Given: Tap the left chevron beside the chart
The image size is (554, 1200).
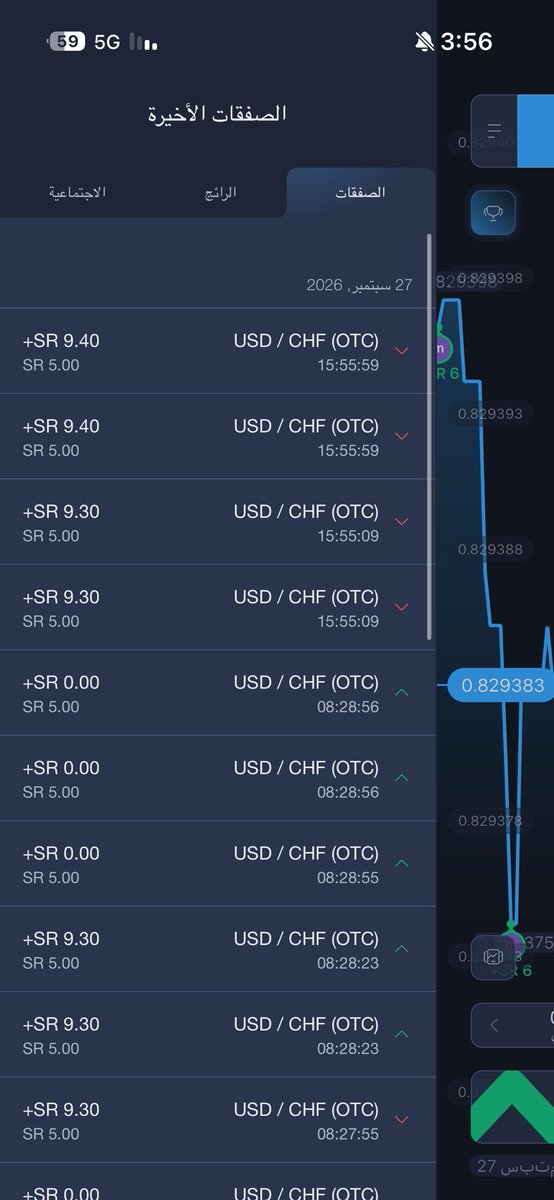Looking at the screenshot, I should (x=494, y=1025).
